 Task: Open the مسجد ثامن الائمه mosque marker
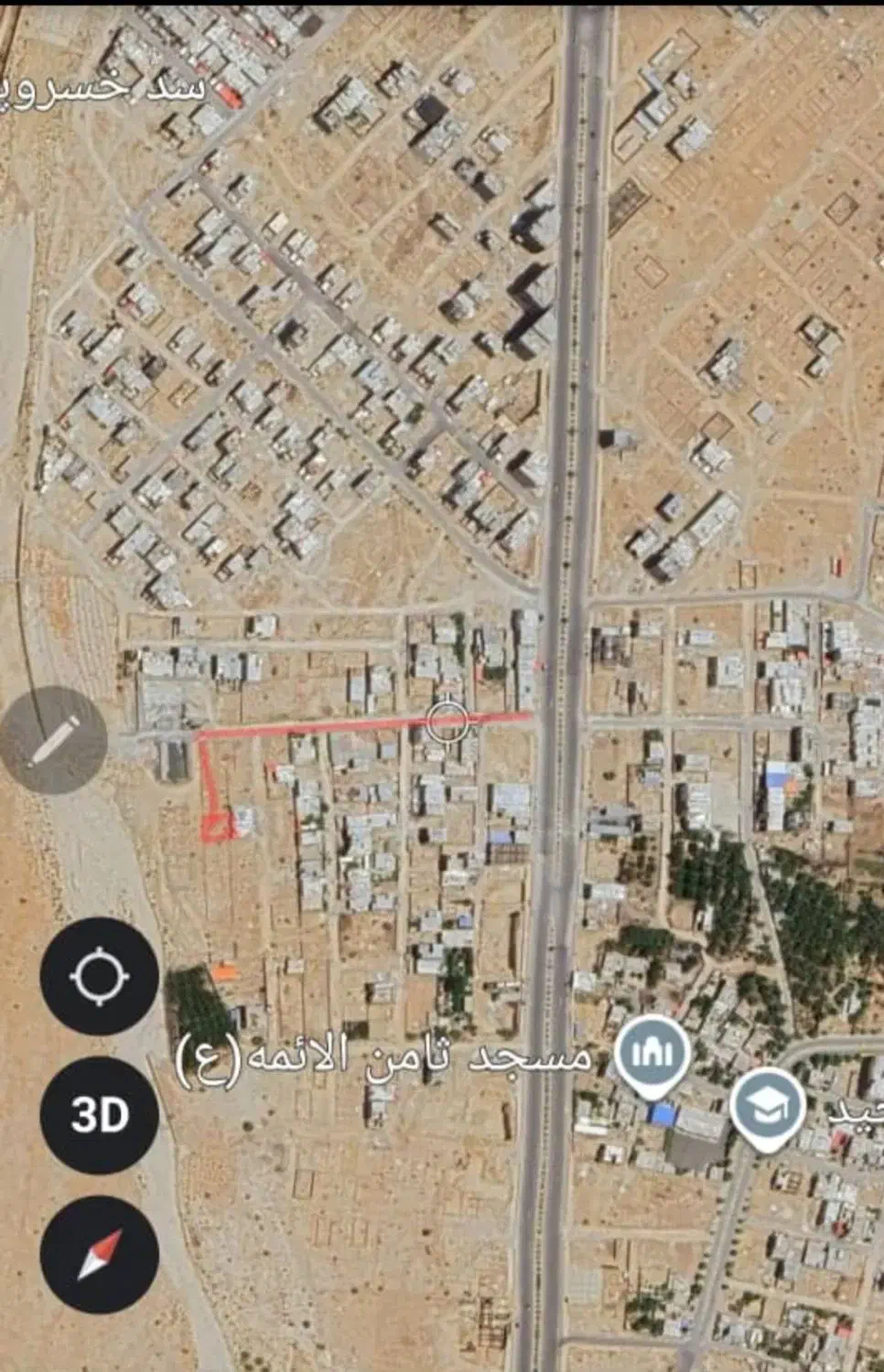pos(652,1054)
